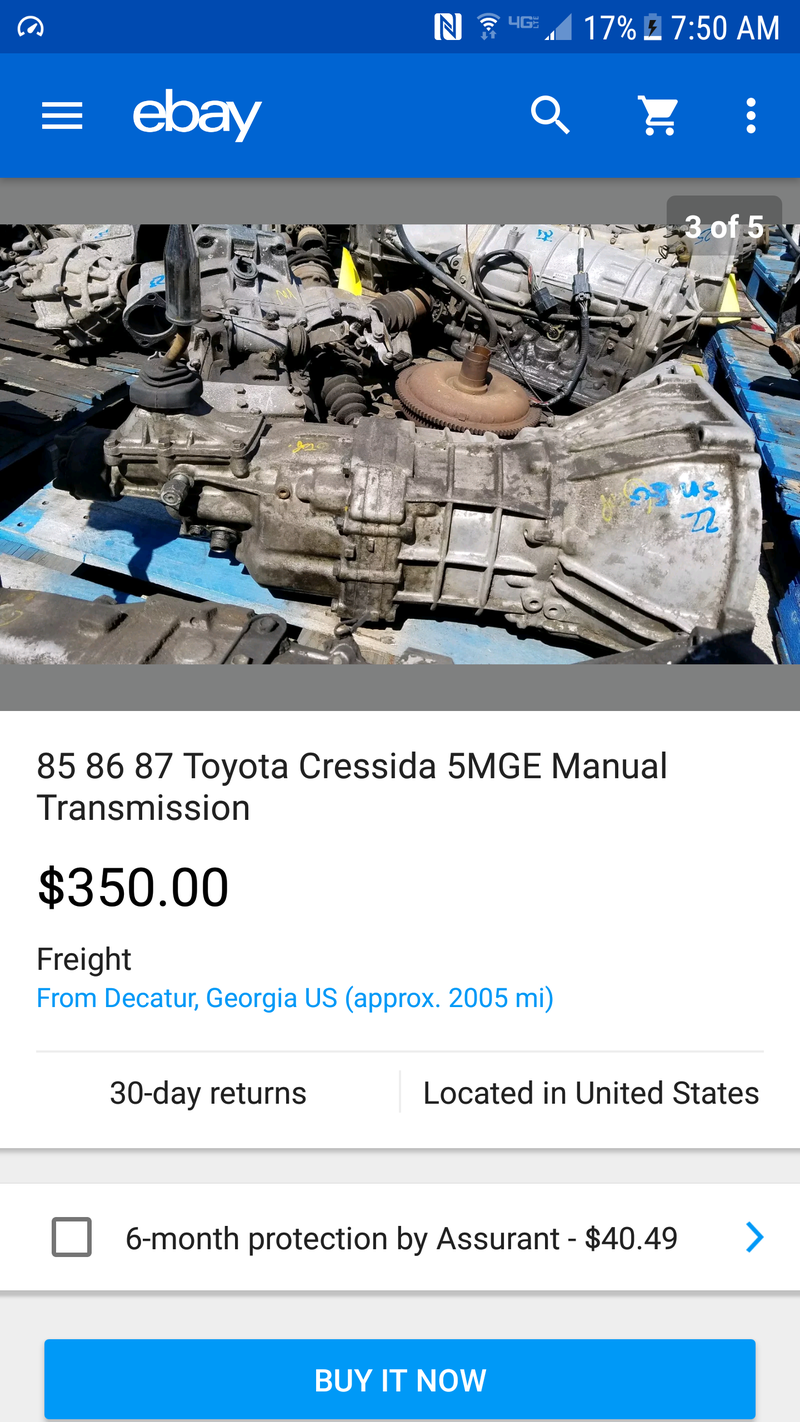
Task: Open the shopping cart
Action: pyautogui.click(x=658, y=117)
